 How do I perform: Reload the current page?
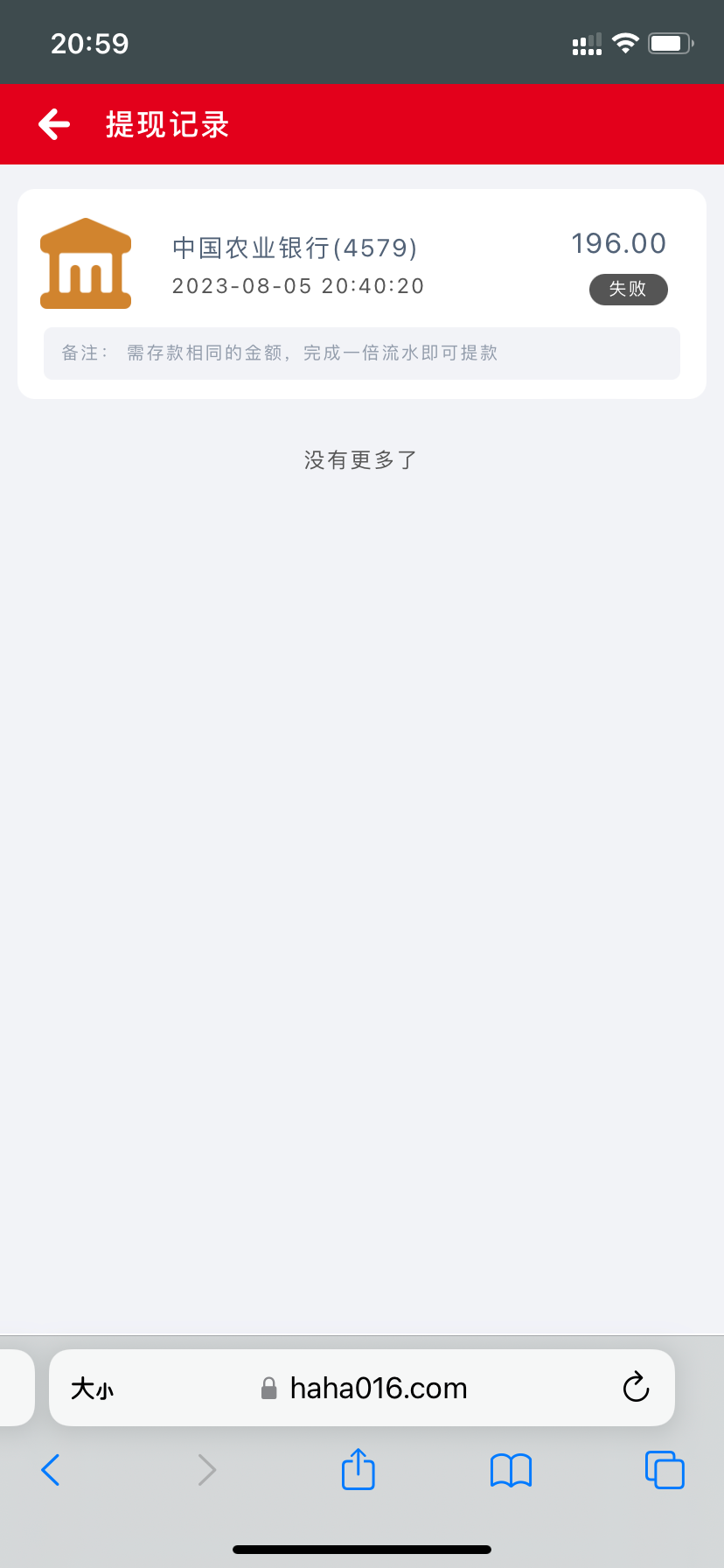[636, 1388]
